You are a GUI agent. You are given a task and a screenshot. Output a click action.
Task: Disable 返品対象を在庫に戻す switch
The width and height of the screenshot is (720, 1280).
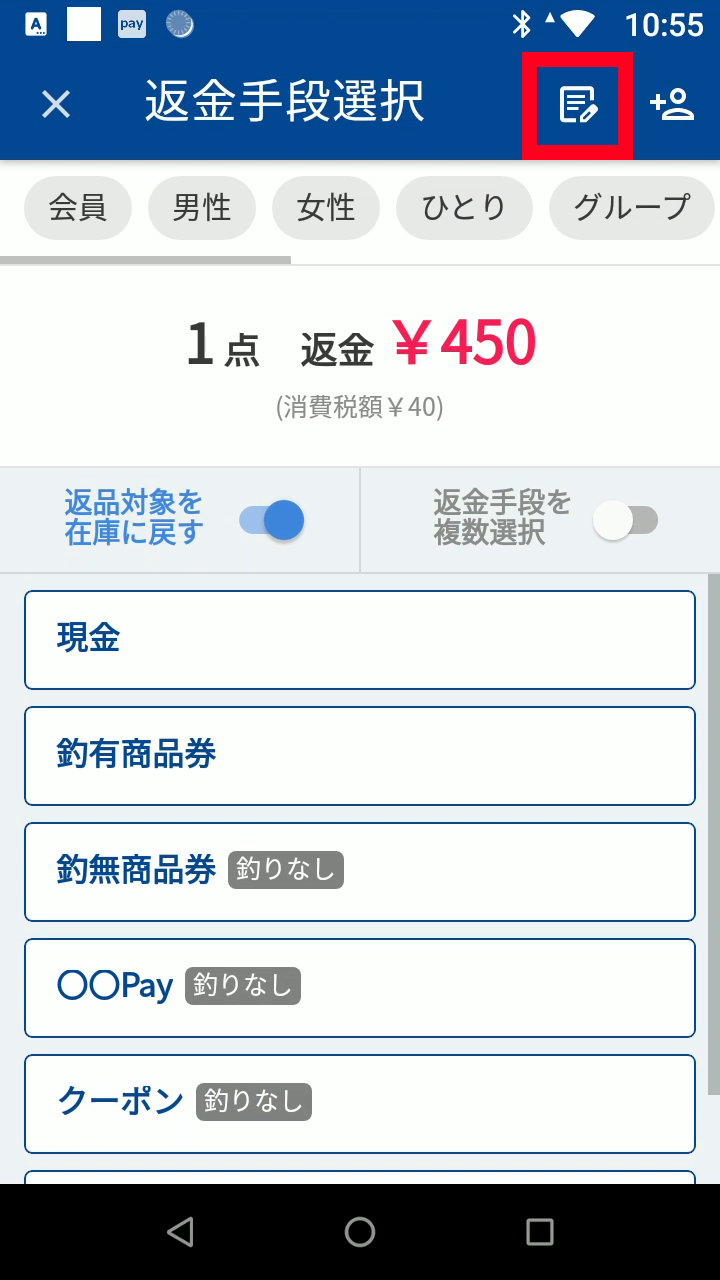point(271,520)
